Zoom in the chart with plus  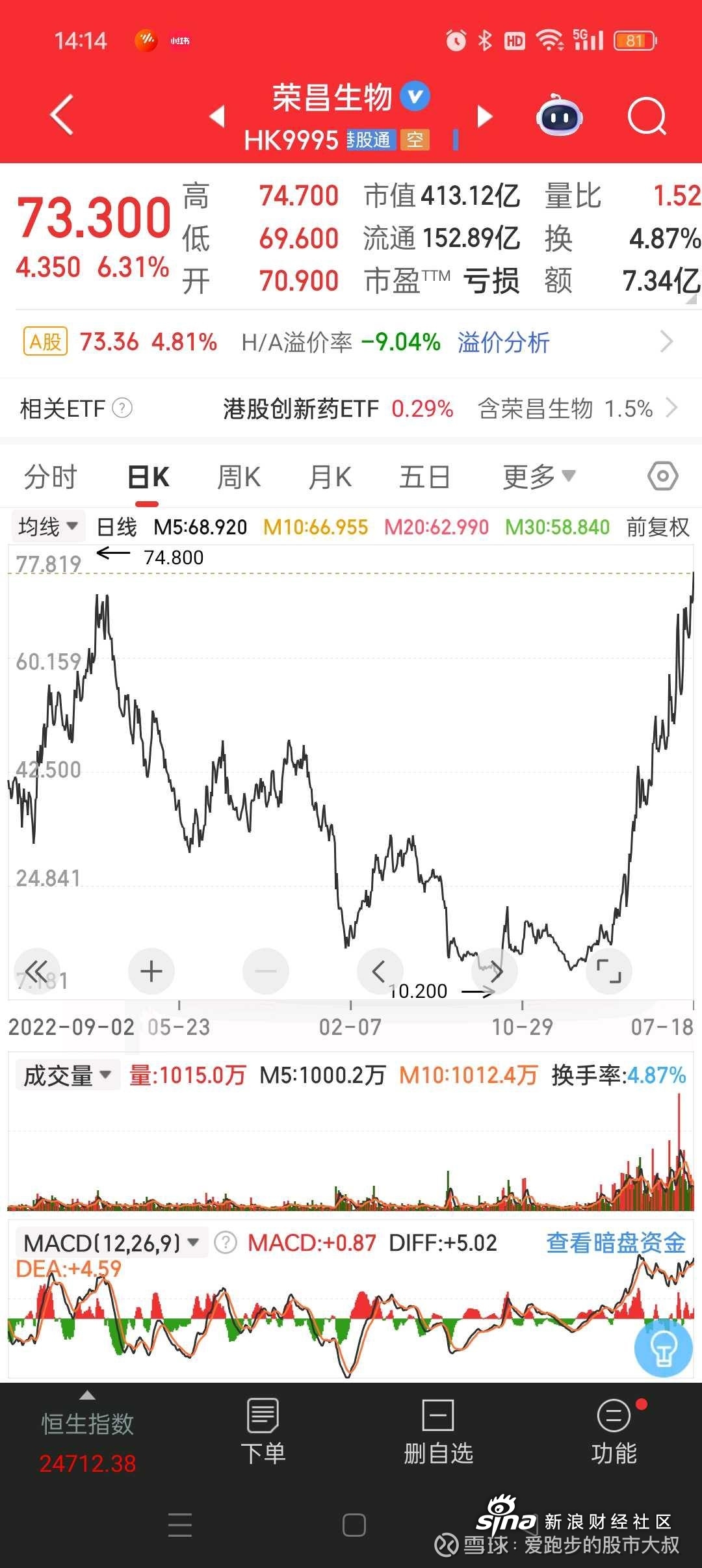coord(151,971)
